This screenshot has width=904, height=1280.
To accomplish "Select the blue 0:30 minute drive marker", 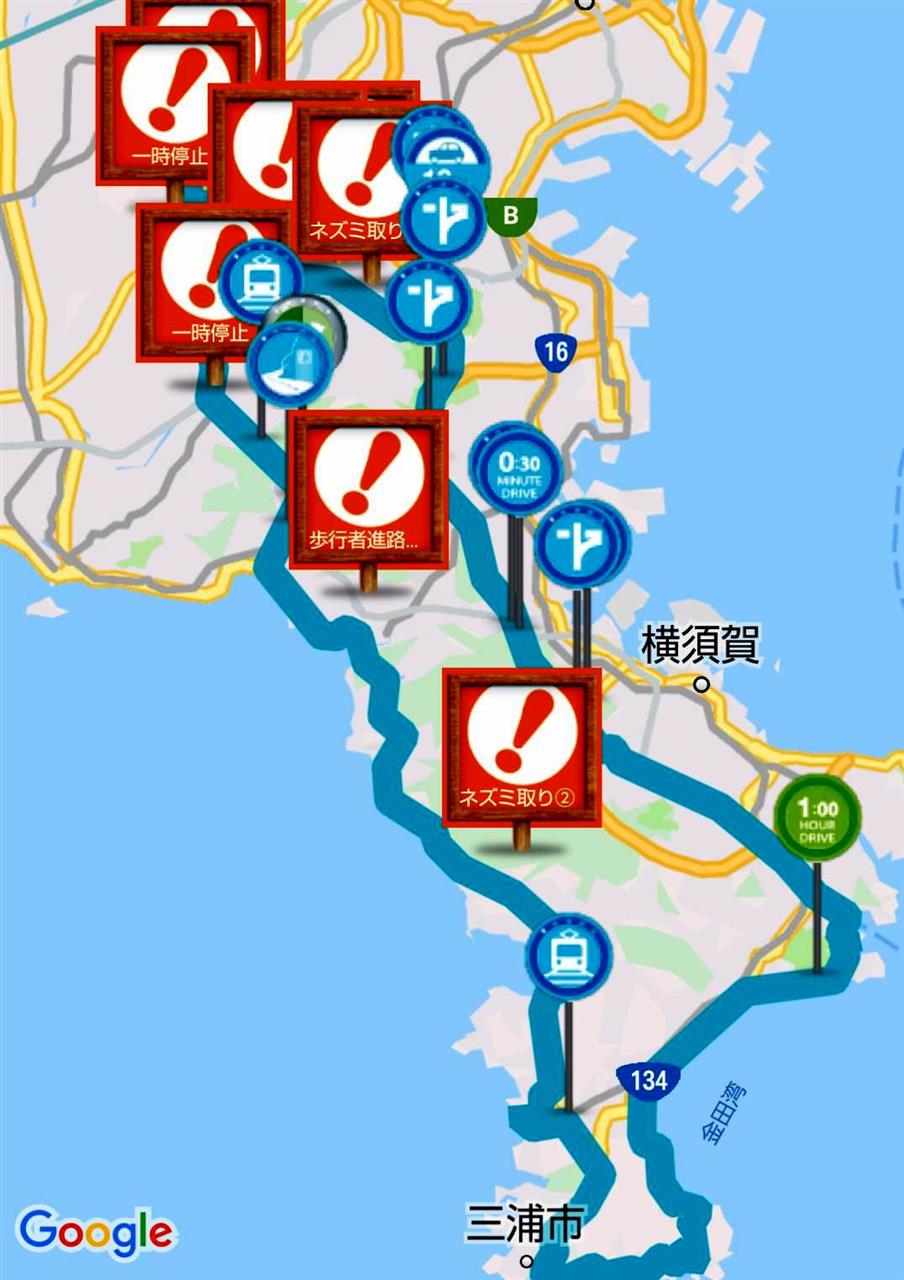I will click(x=520, y=470).
